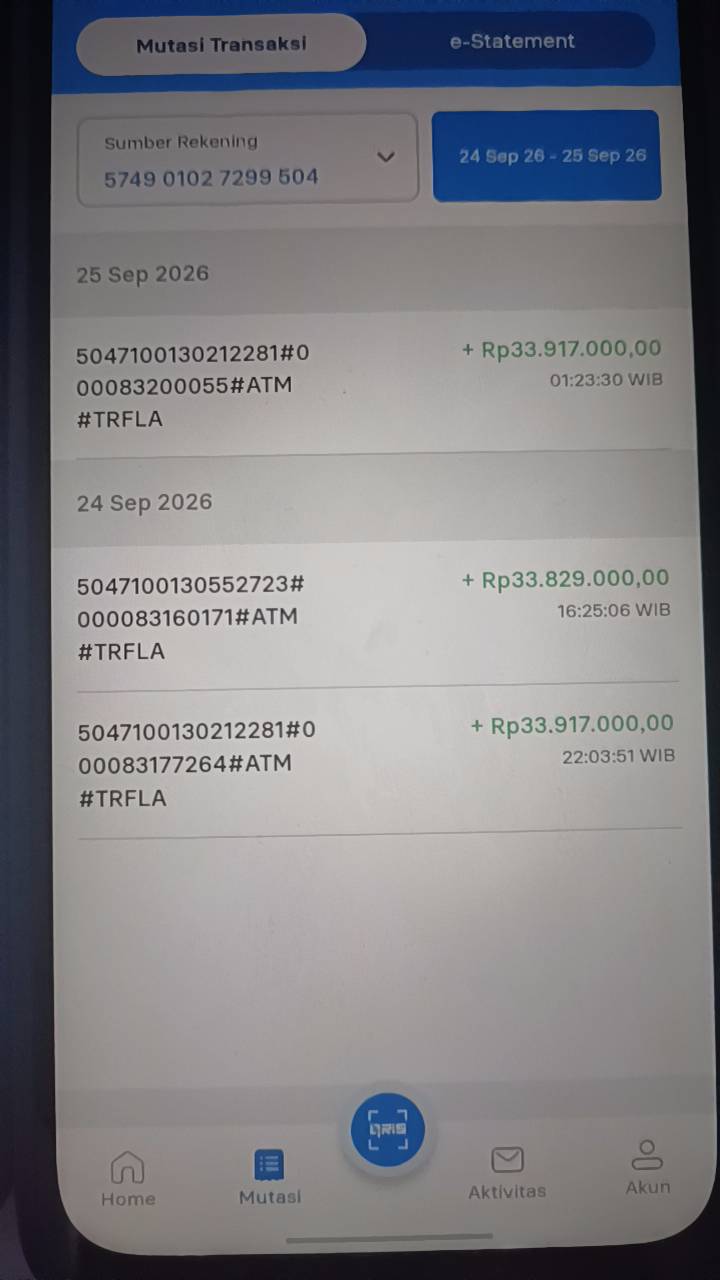Launch the QRIS scanner button
The width and height of the screenshot is (720, 1280).
click(388, 1130)
